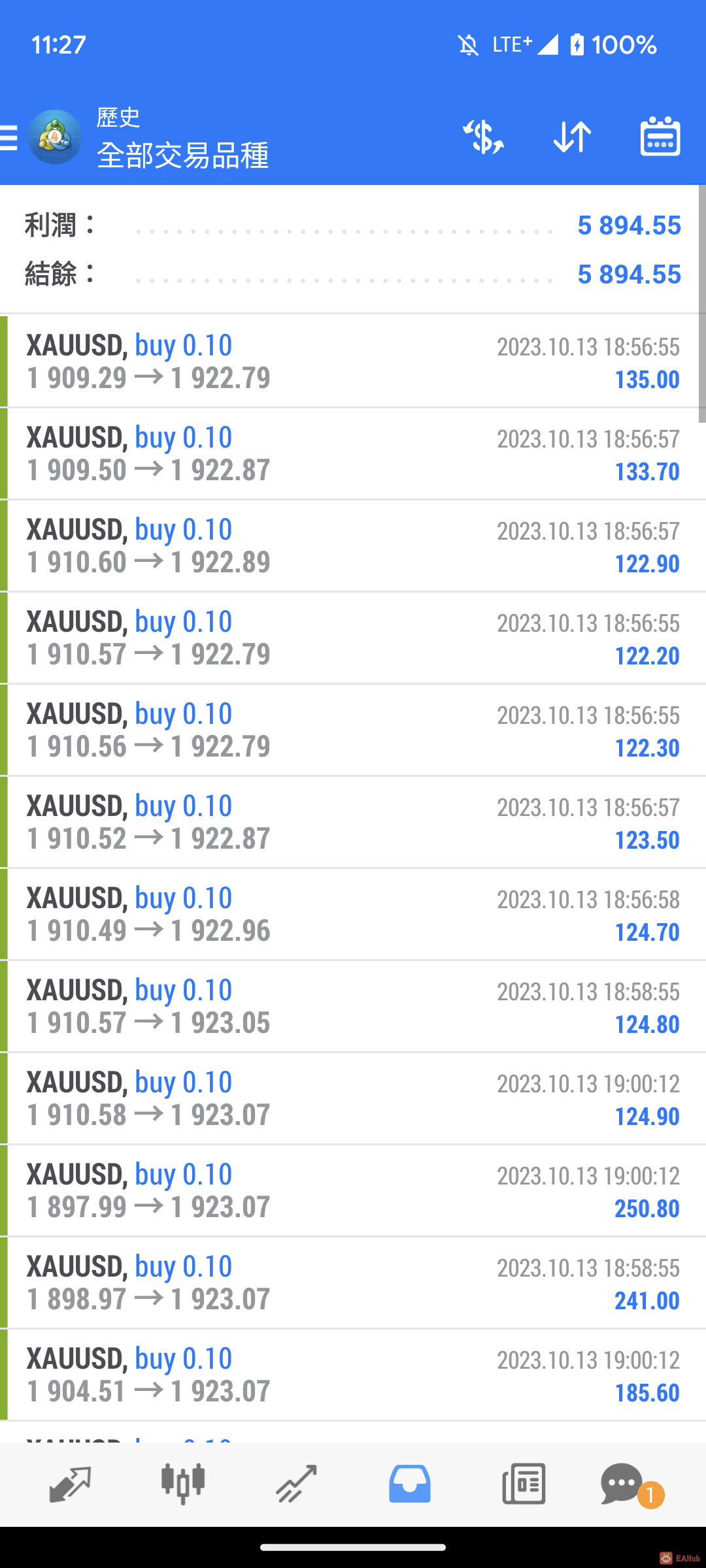
Task: Select the History tab
Action: pos(410,1484)
